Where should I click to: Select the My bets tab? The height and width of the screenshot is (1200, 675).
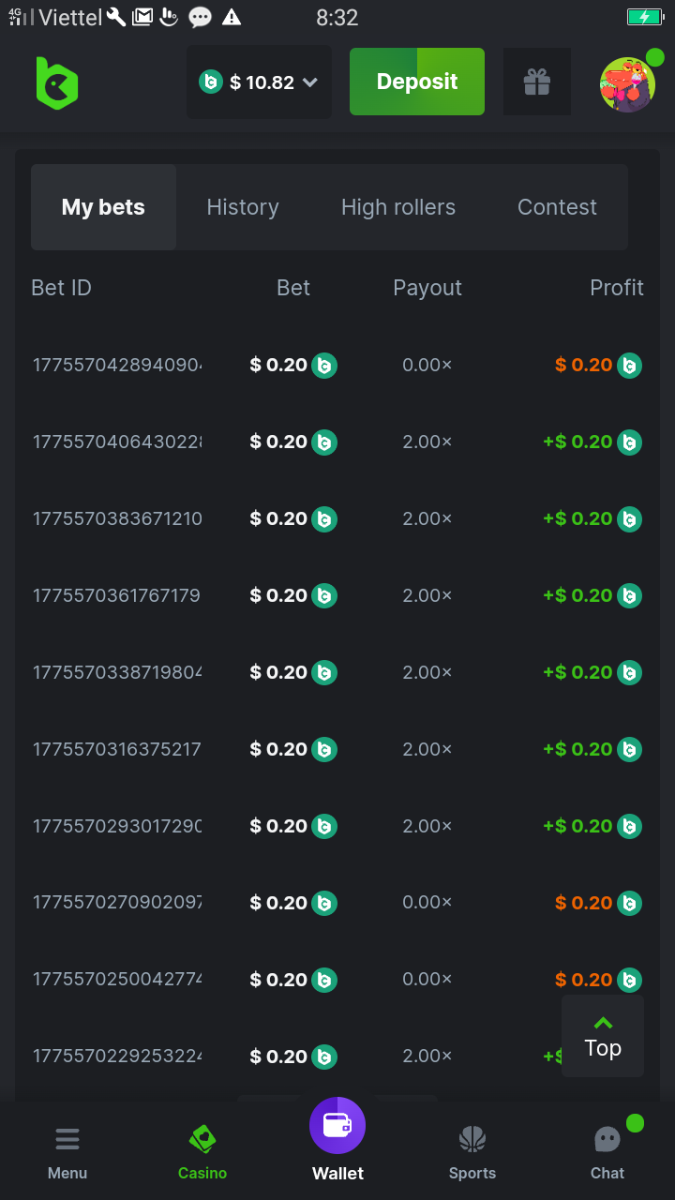(103, 207)
